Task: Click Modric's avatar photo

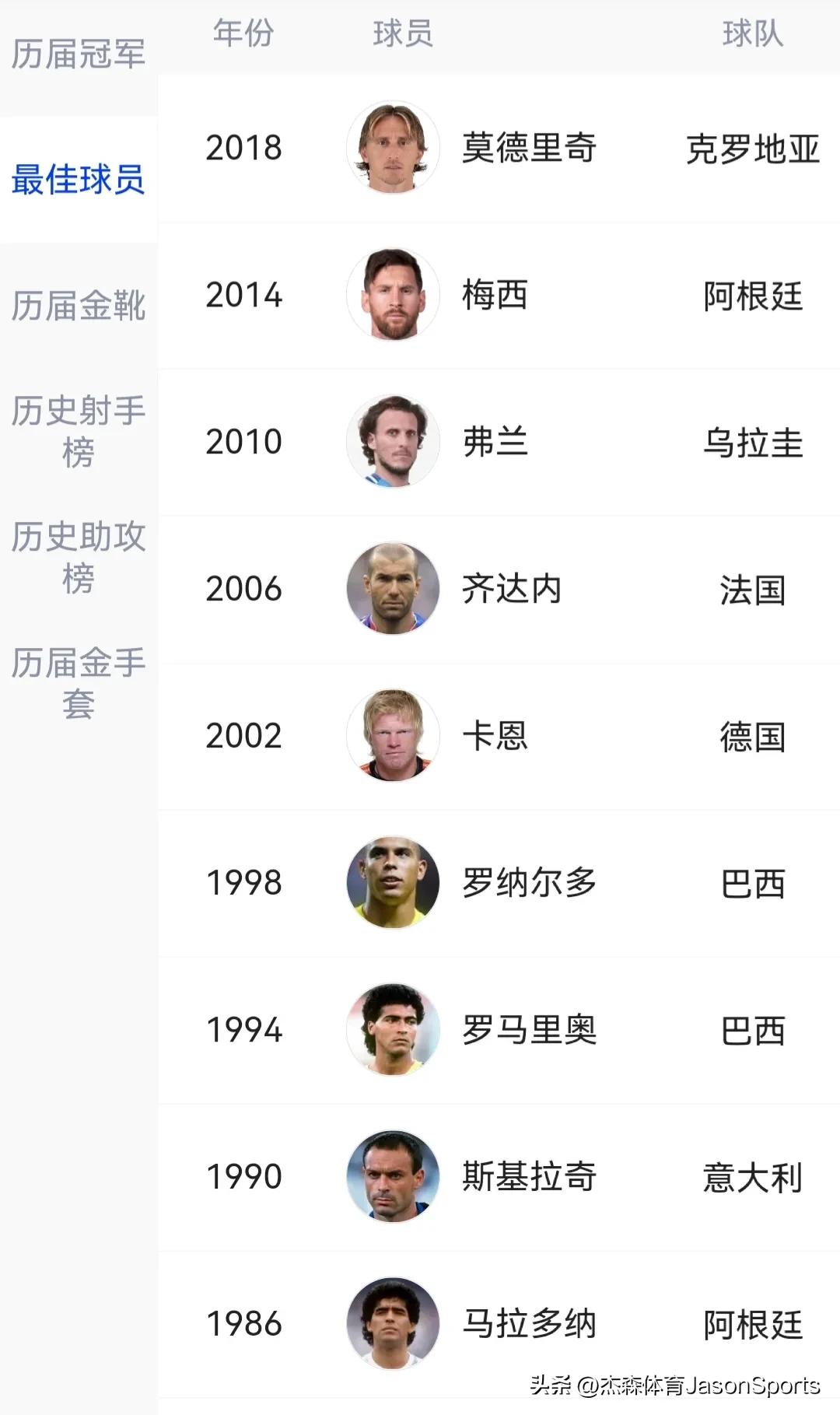Action: click(x=393, y=148)
